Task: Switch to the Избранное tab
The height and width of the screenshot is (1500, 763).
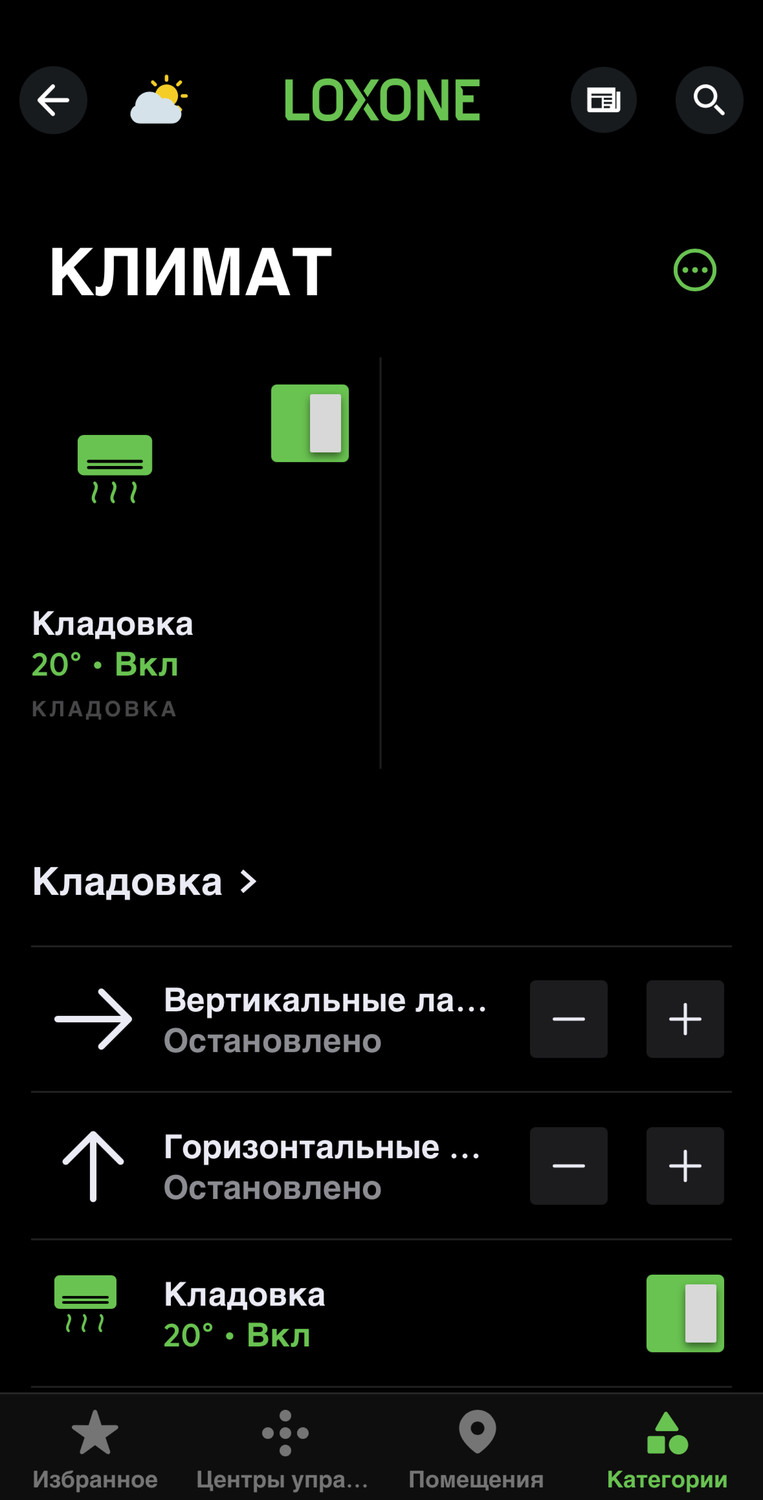Action: pos(95,1449)
